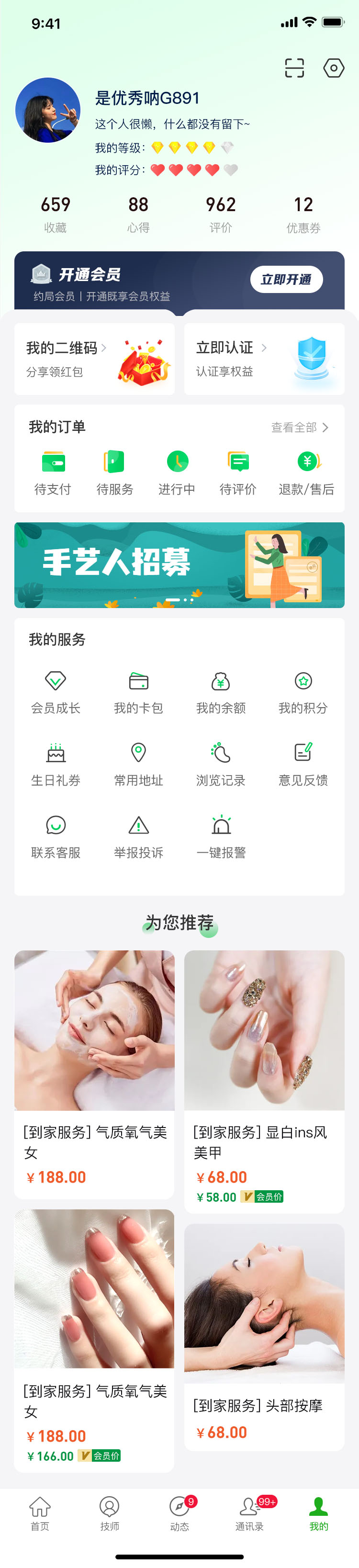Tap 一键报警 alarm

click(221, 836)
